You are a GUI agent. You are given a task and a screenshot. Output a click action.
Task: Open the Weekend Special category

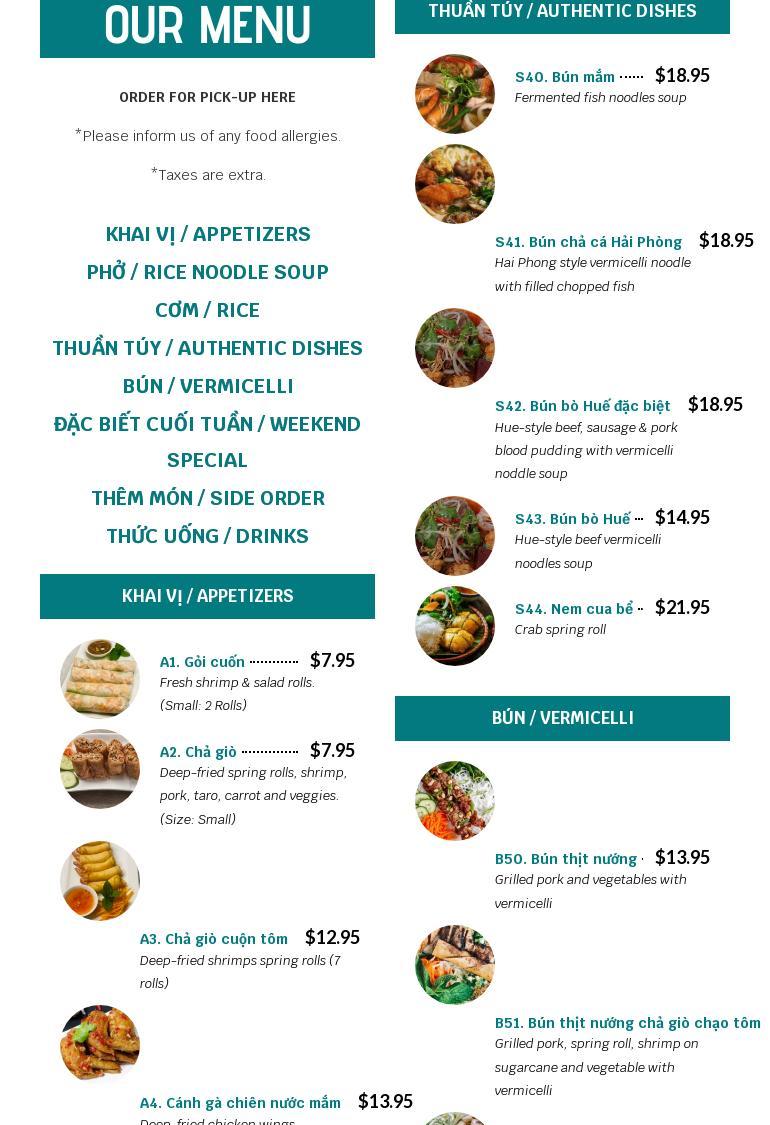coord(207,441)
